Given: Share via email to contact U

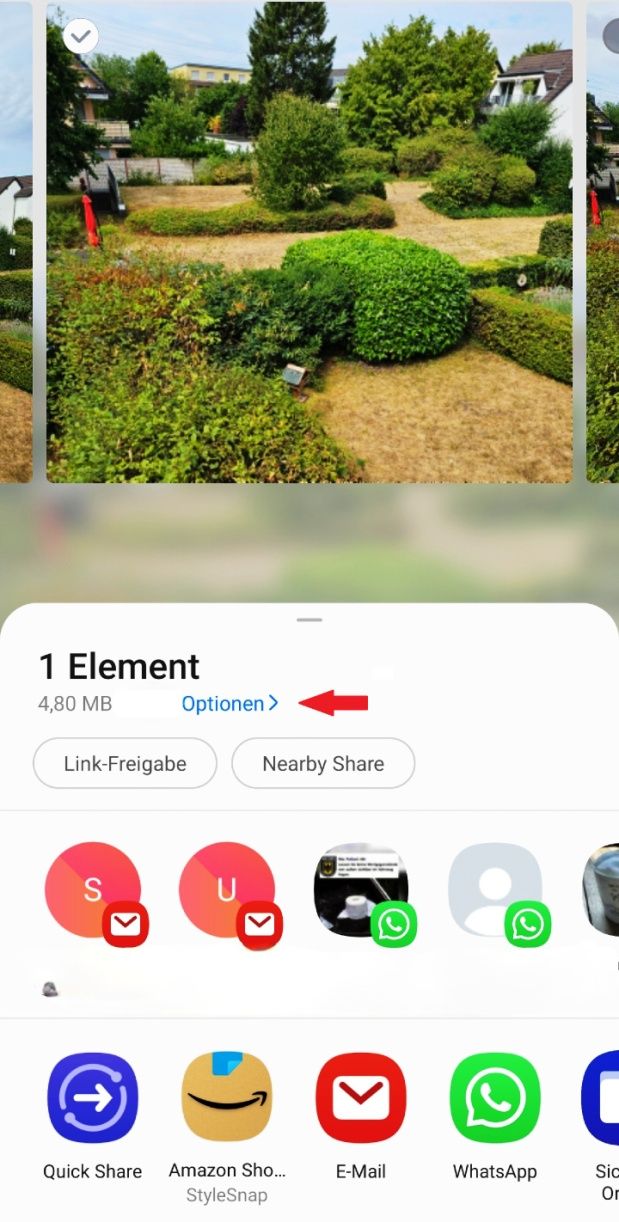Looking at the screenshot, I should point(227,891).
